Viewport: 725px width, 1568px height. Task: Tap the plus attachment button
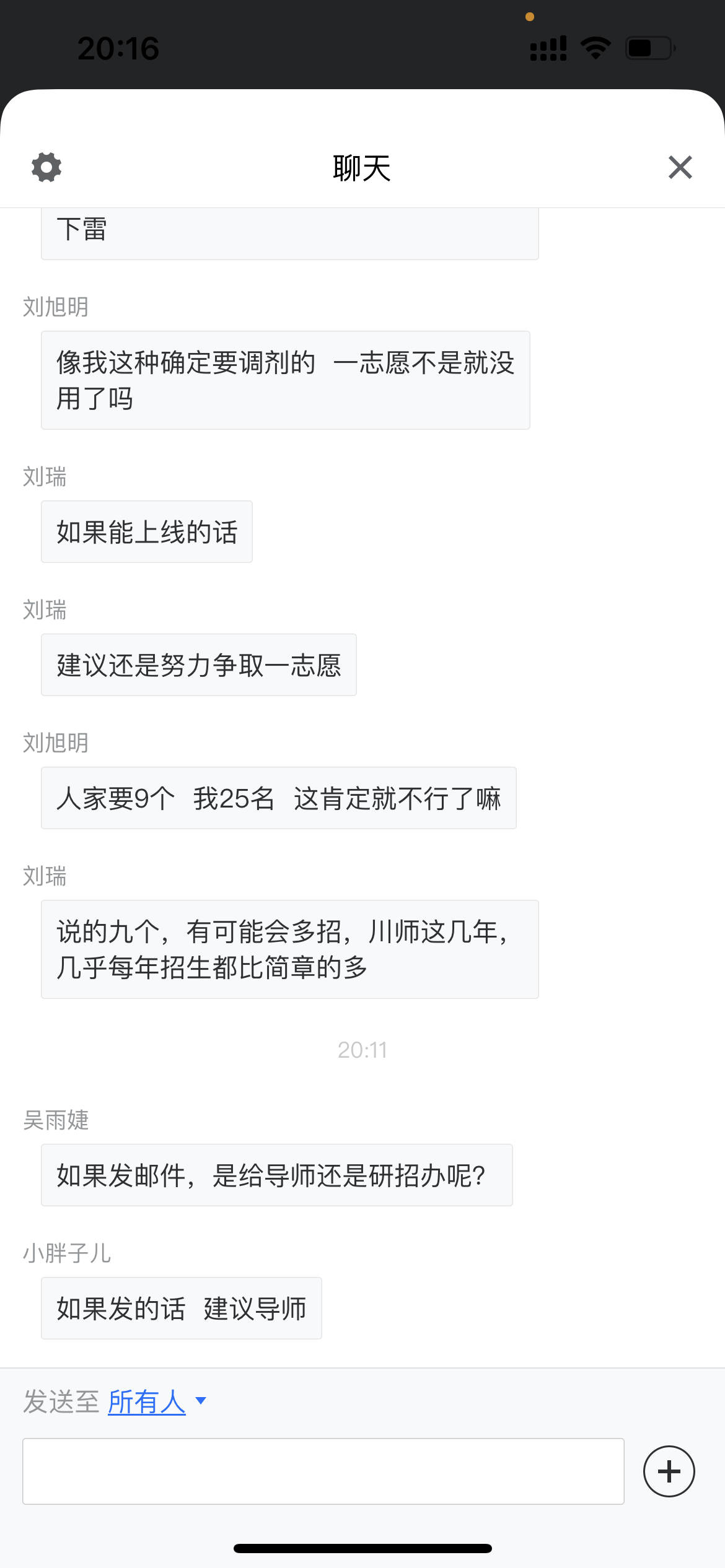pyautogui.click(x=669, y=1471)
